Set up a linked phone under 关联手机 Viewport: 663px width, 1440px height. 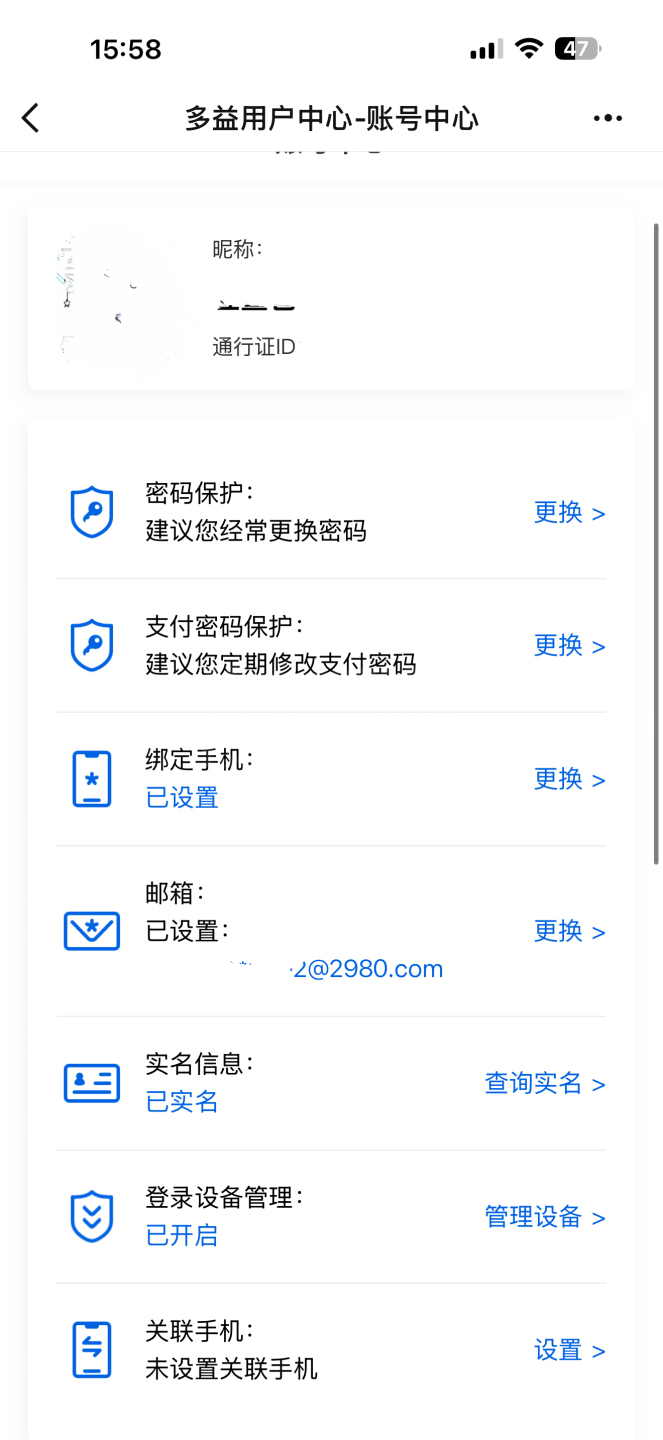pos(569,1351)
